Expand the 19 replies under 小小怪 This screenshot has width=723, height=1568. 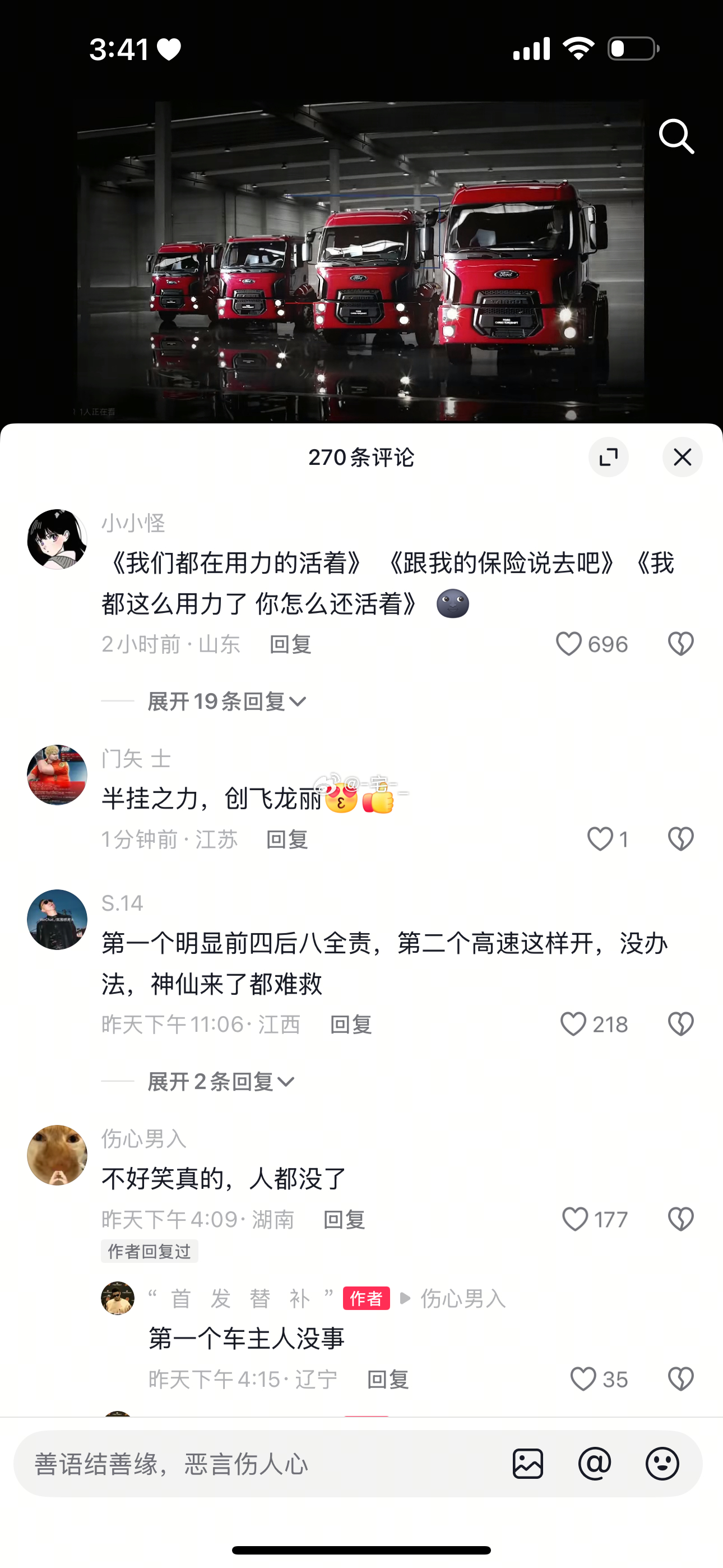[x=226, y=701]
